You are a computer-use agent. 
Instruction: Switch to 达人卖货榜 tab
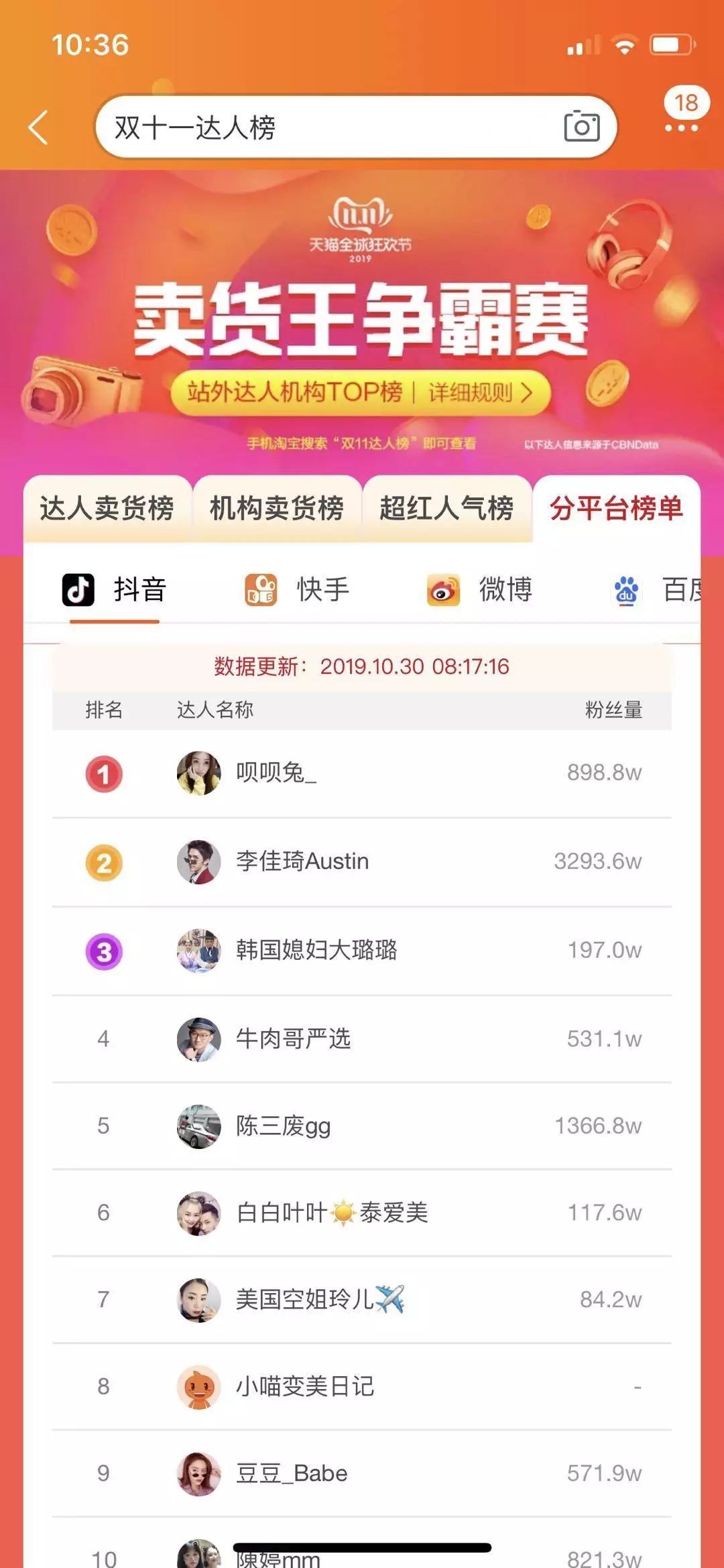point(107,508)
